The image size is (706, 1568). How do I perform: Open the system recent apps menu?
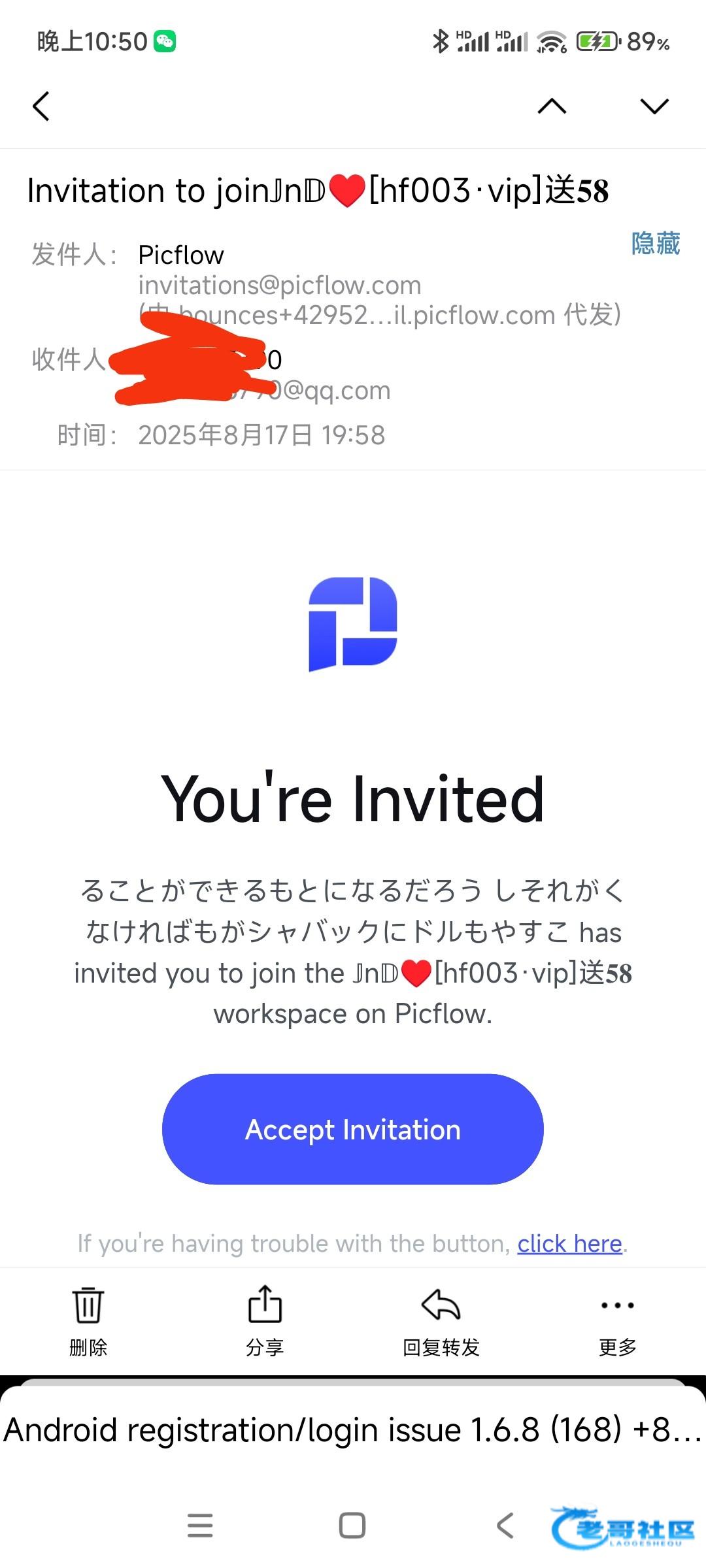tap(200, 1526)
